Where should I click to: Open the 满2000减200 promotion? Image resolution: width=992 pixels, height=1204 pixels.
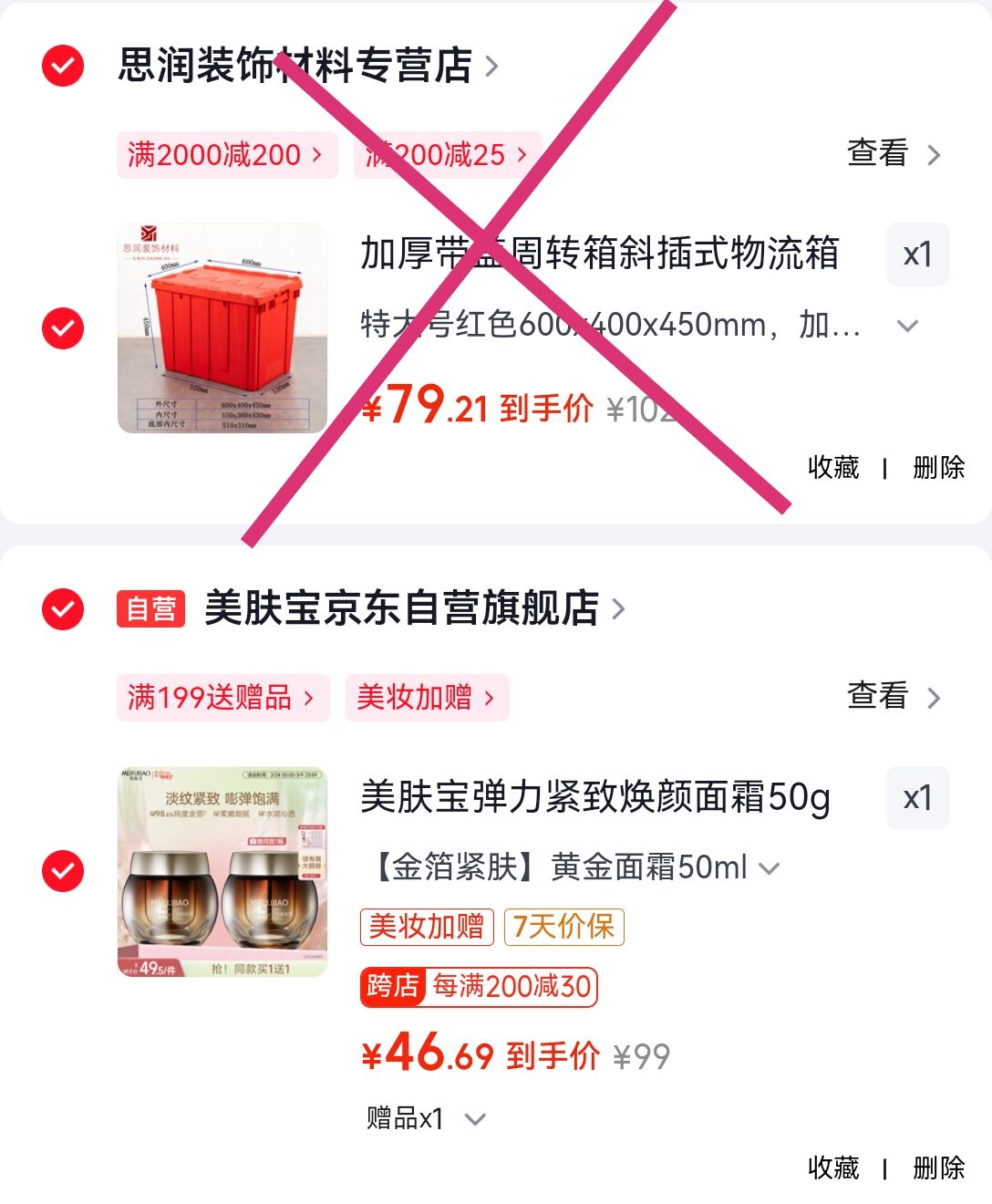[226, 155]
